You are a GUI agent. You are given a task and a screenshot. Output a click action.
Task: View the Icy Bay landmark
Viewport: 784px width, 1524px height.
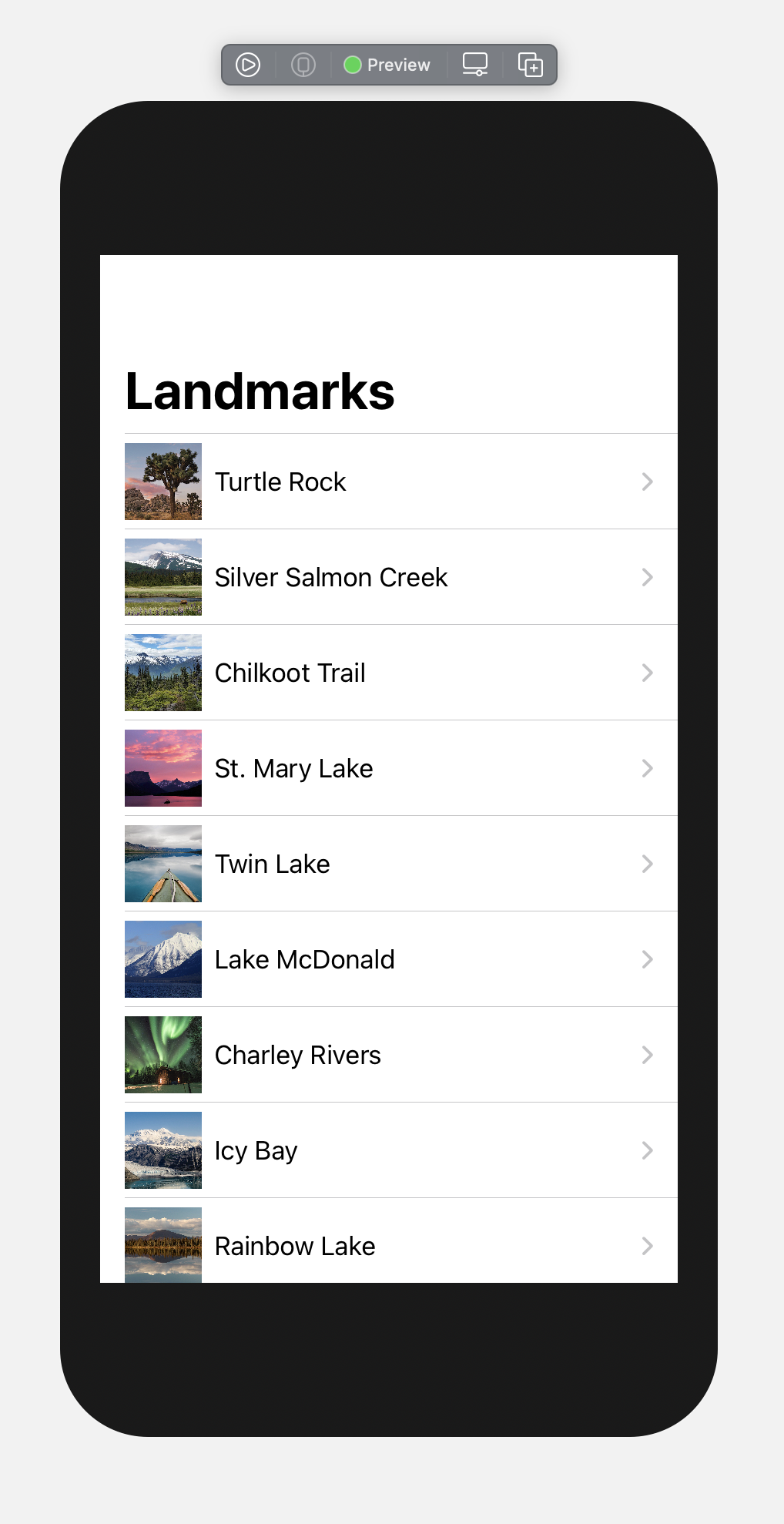pos(388,1150)
